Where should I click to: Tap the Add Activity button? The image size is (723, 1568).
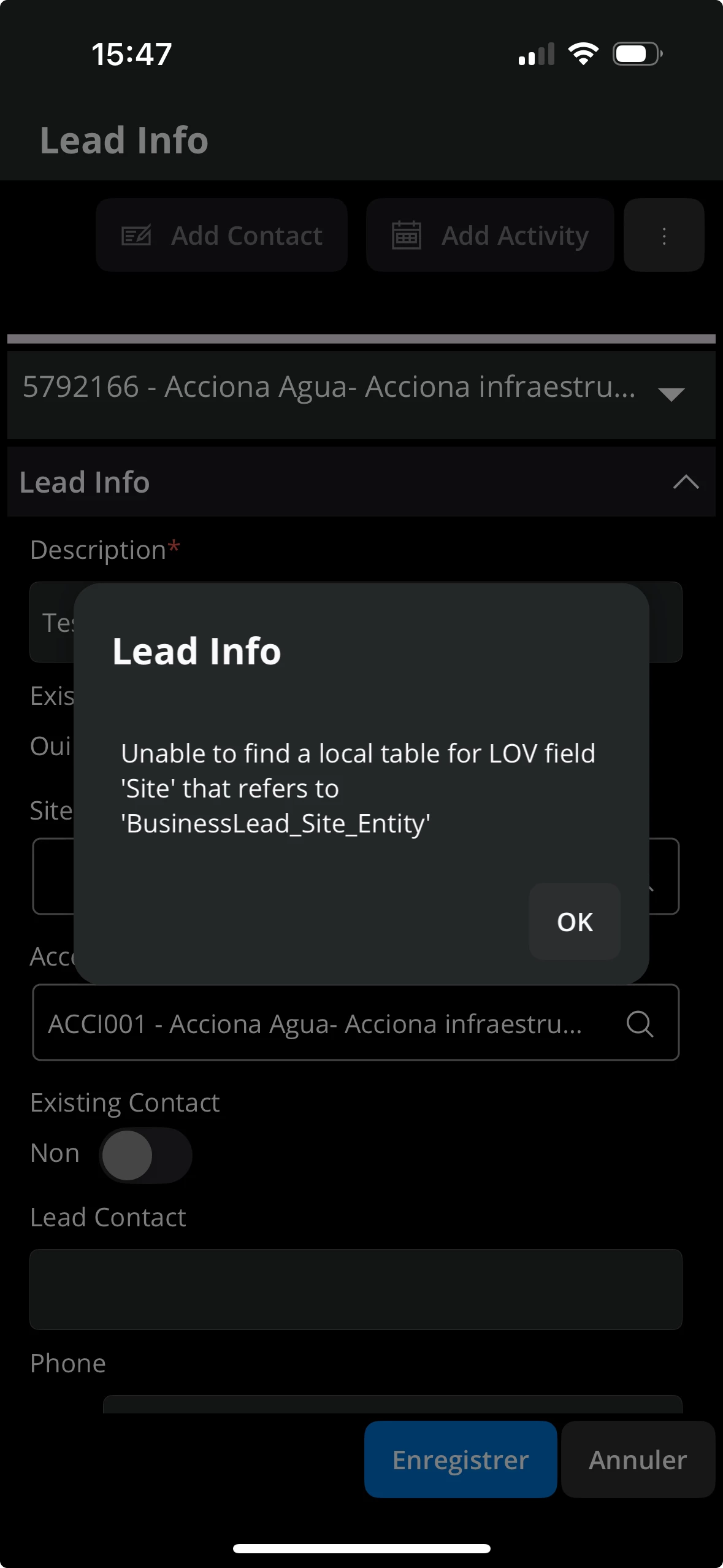pyautogui.click(x=490, y=236)
